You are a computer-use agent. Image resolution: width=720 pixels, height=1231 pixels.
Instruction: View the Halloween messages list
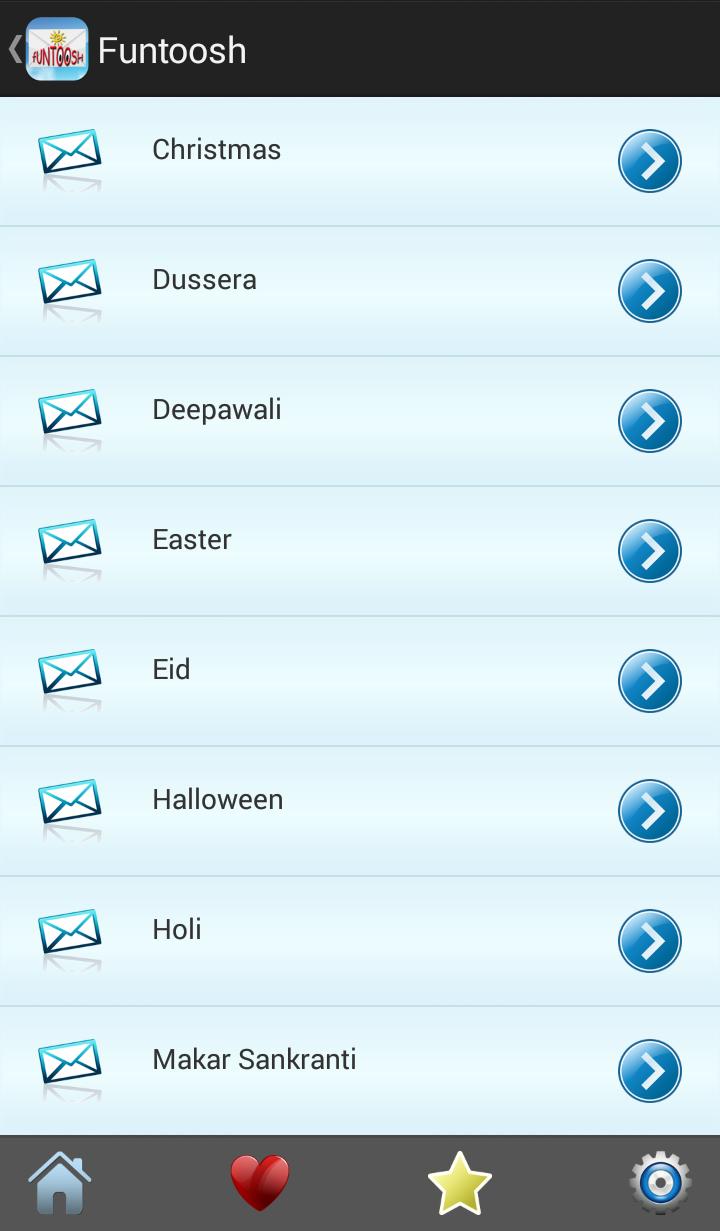click(217, 800)
